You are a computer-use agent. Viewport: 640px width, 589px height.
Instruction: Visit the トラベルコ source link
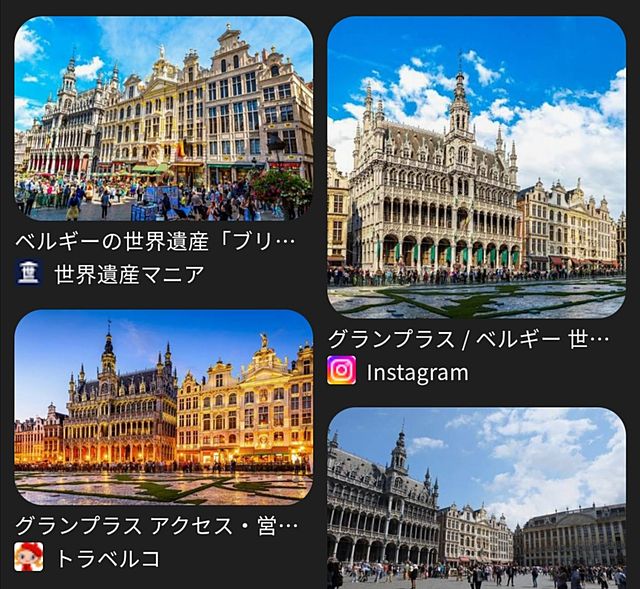click(107, 558)
